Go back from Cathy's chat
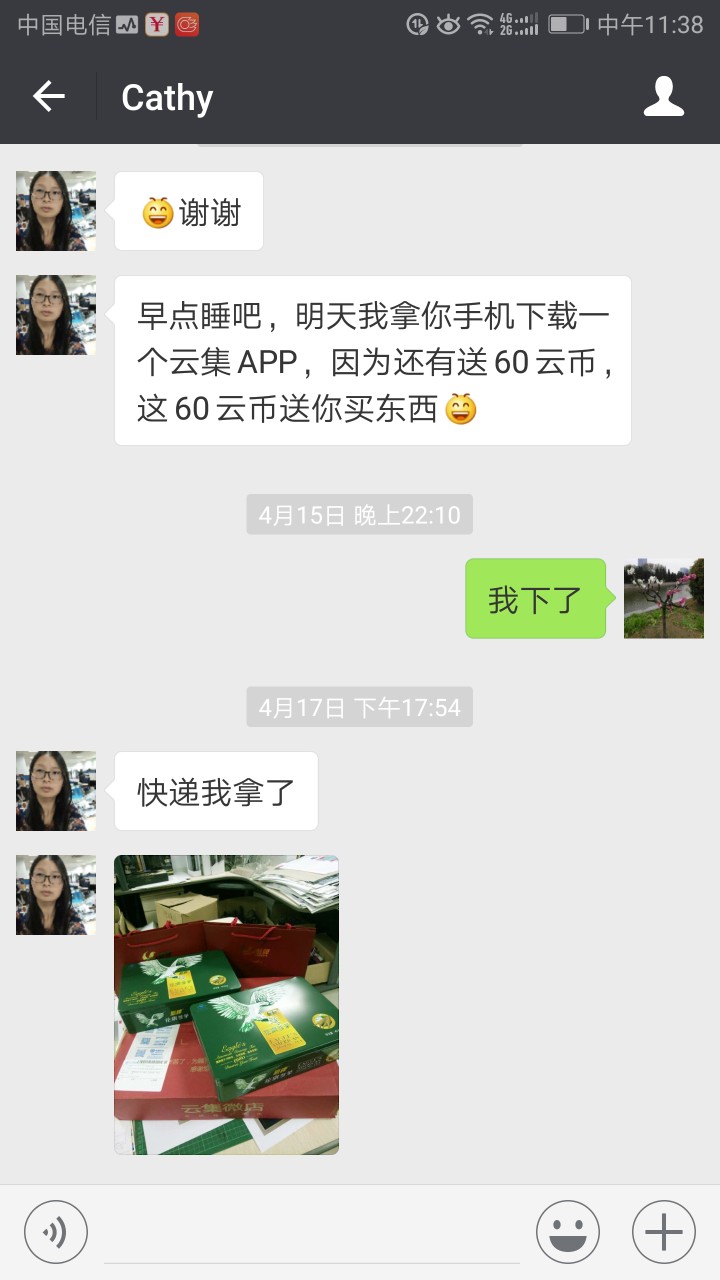 click(x=49, y=97)
